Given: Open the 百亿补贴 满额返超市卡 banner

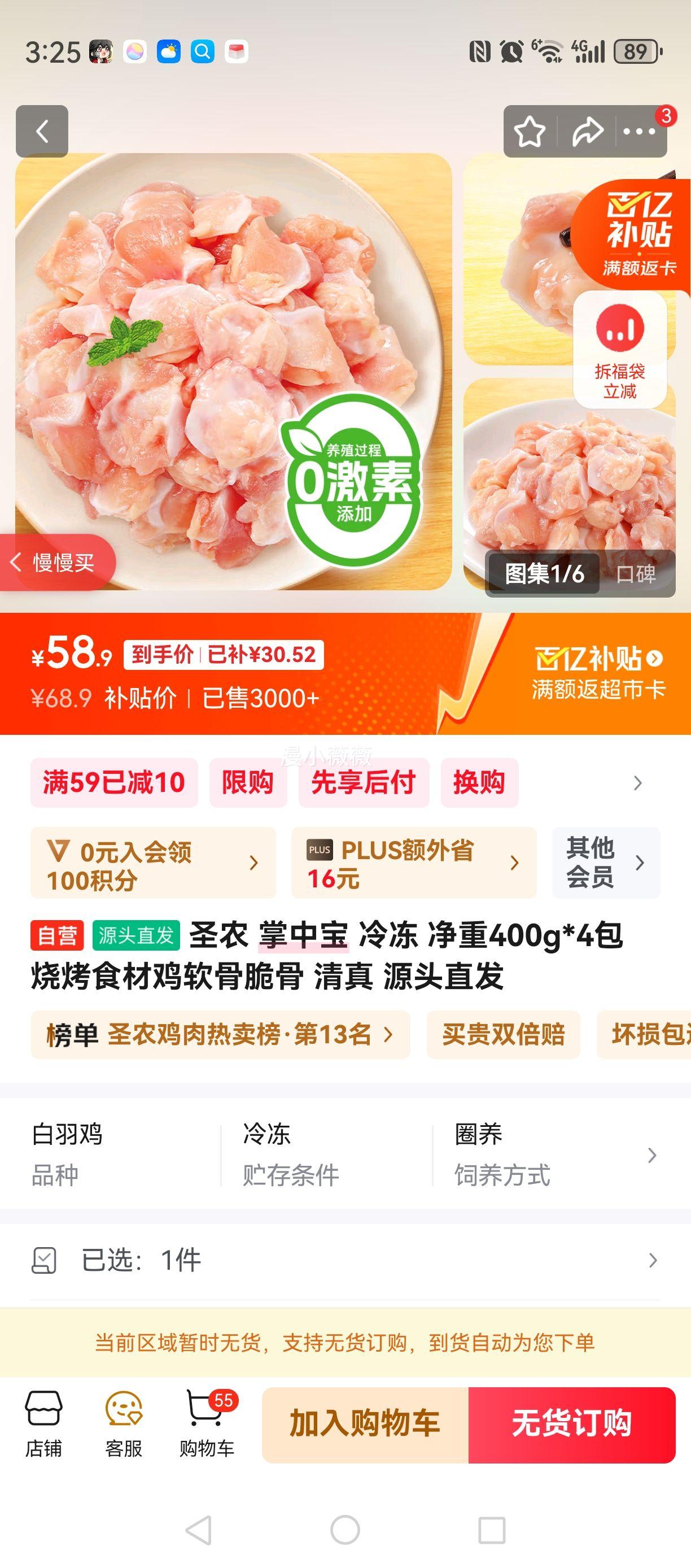Looking at the screenshot, I should click(x=598, y=673).
